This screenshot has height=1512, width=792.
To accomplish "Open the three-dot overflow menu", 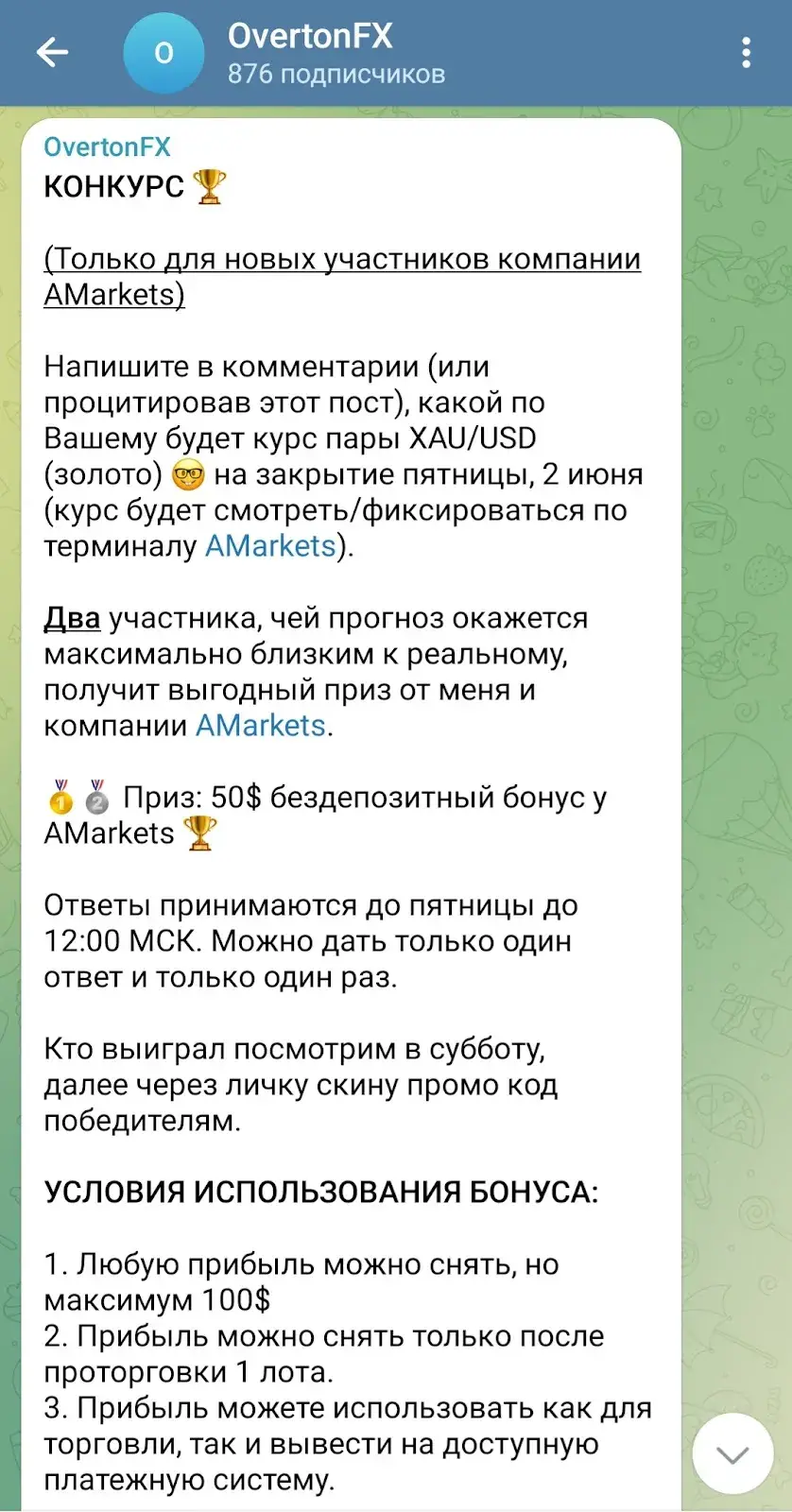I will 747,53.
